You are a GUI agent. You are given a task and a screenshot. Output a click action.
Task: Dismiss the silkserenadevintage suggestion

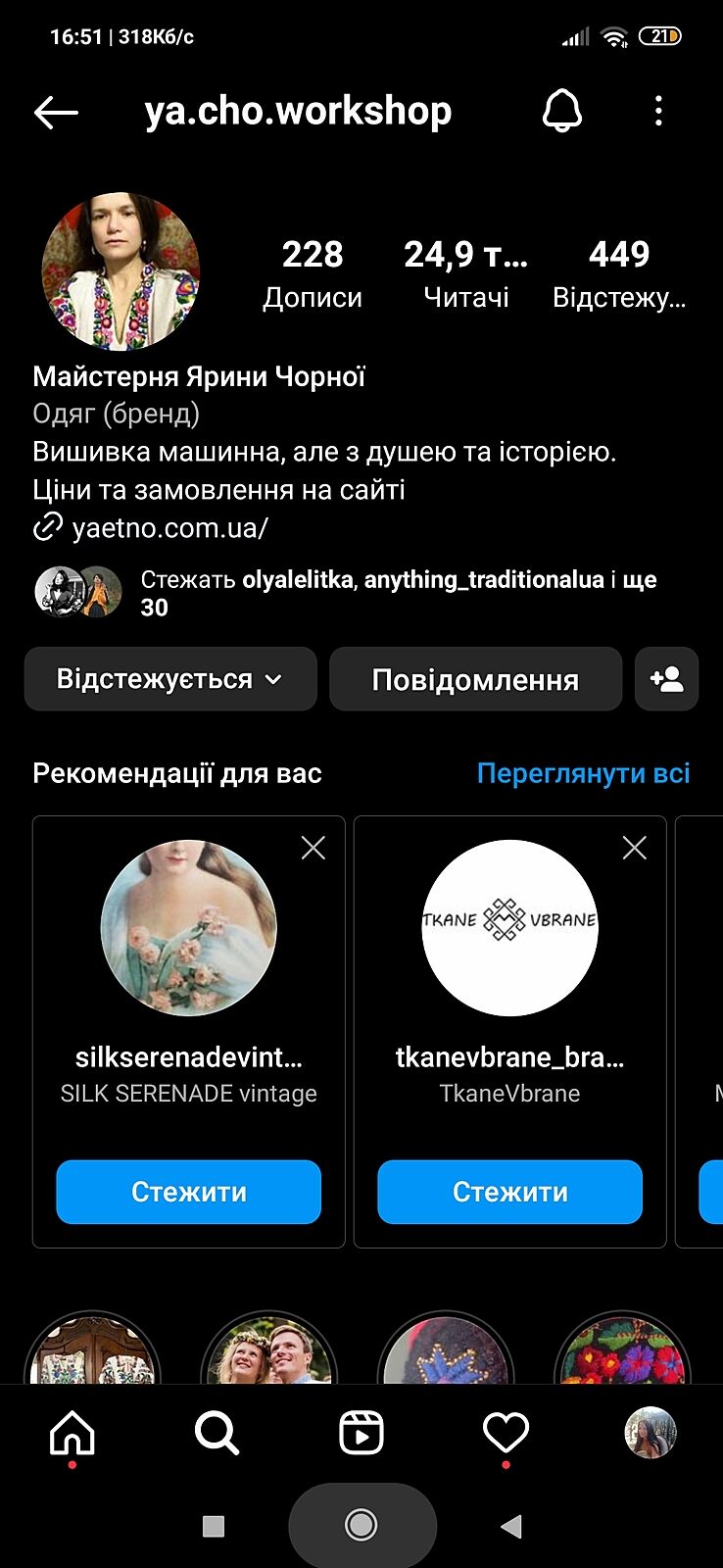[x=313, y=848]
